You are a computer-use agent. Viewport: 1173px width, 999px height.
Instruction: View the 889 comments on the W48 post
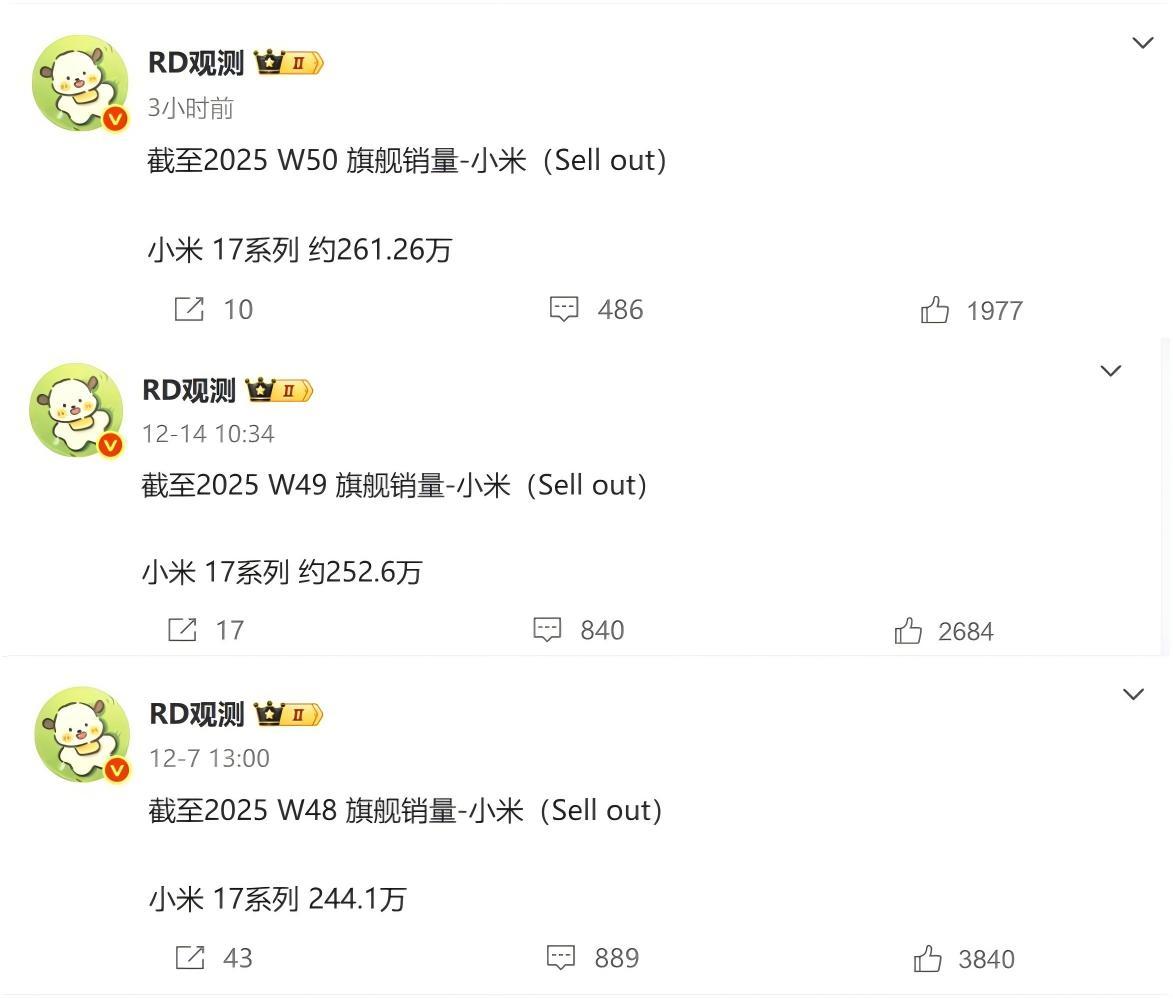click(x=561, y=957)
